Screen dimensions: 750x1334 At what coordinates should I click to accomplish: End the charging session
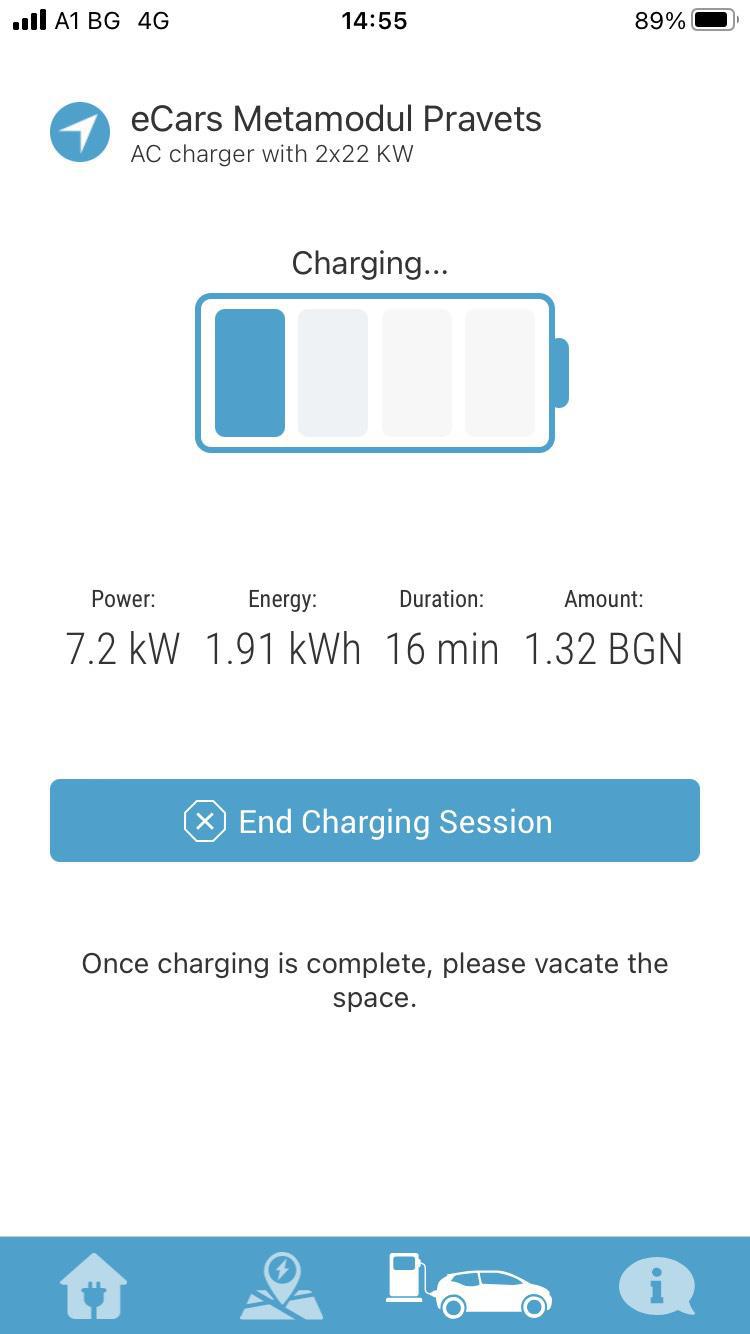(375, 821)
